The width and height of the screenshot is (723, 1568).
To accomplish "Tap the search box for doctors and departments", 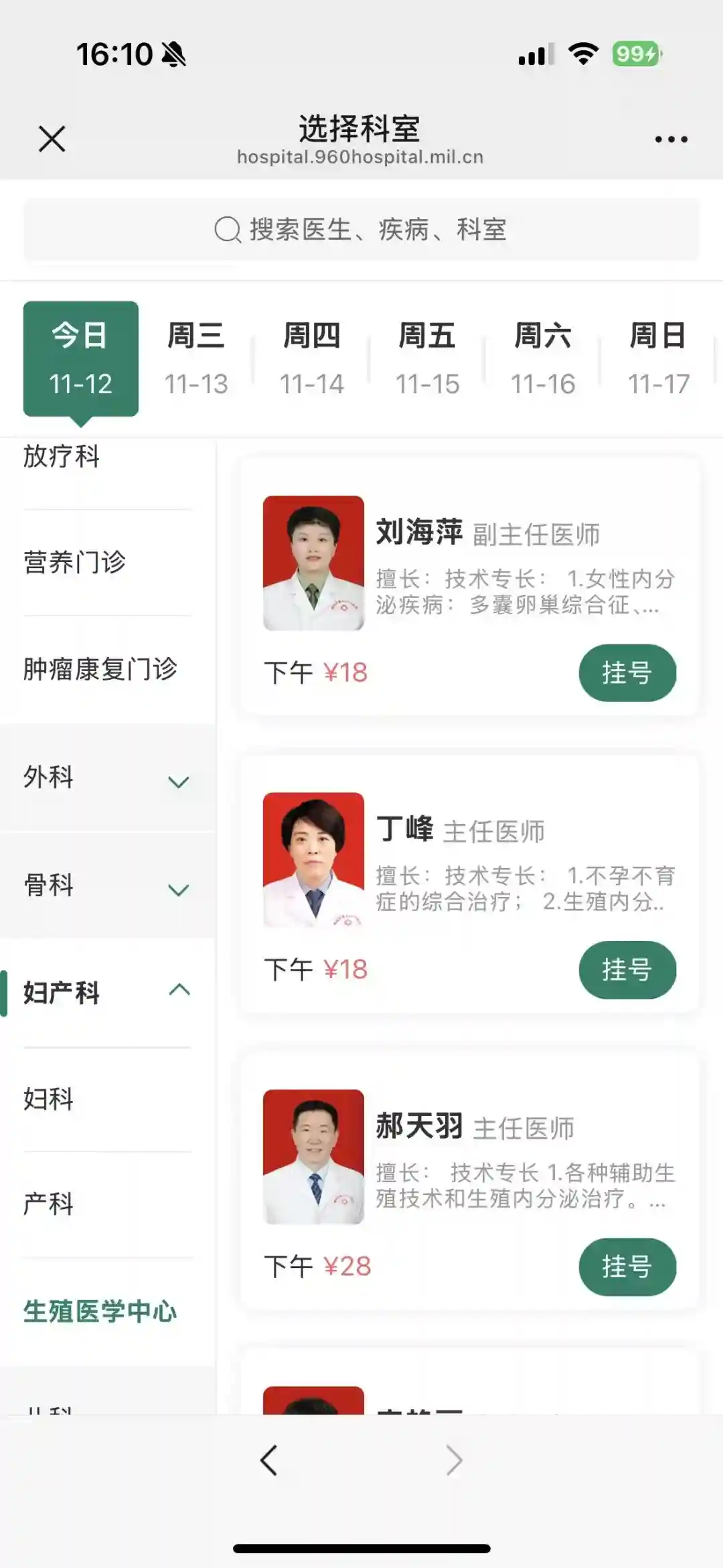I will click(361, 230).
